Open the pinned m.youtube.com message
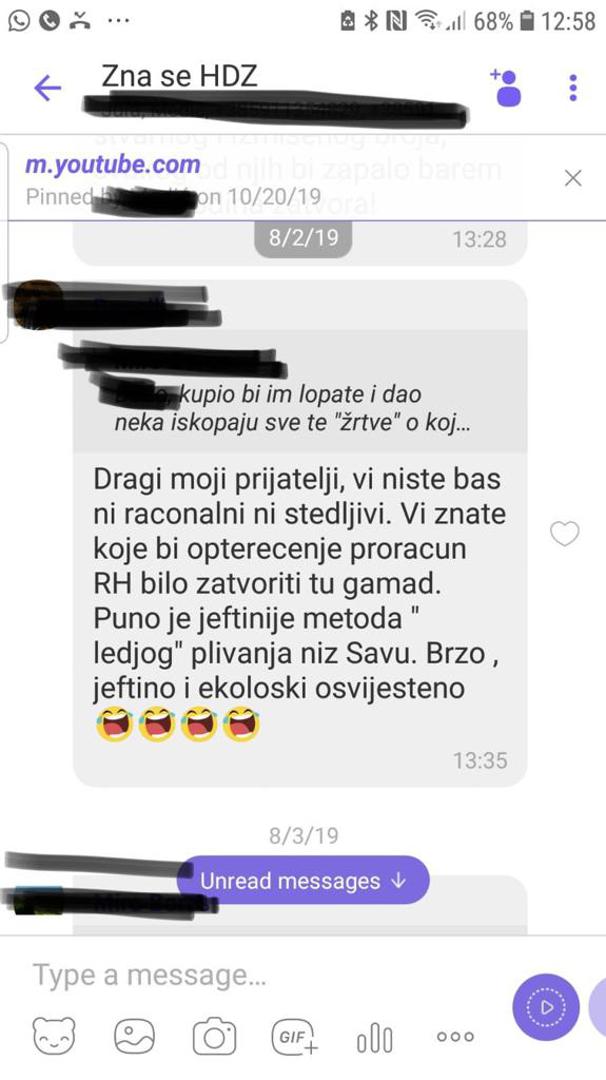Screen dimensions: 606x1080 200,178
